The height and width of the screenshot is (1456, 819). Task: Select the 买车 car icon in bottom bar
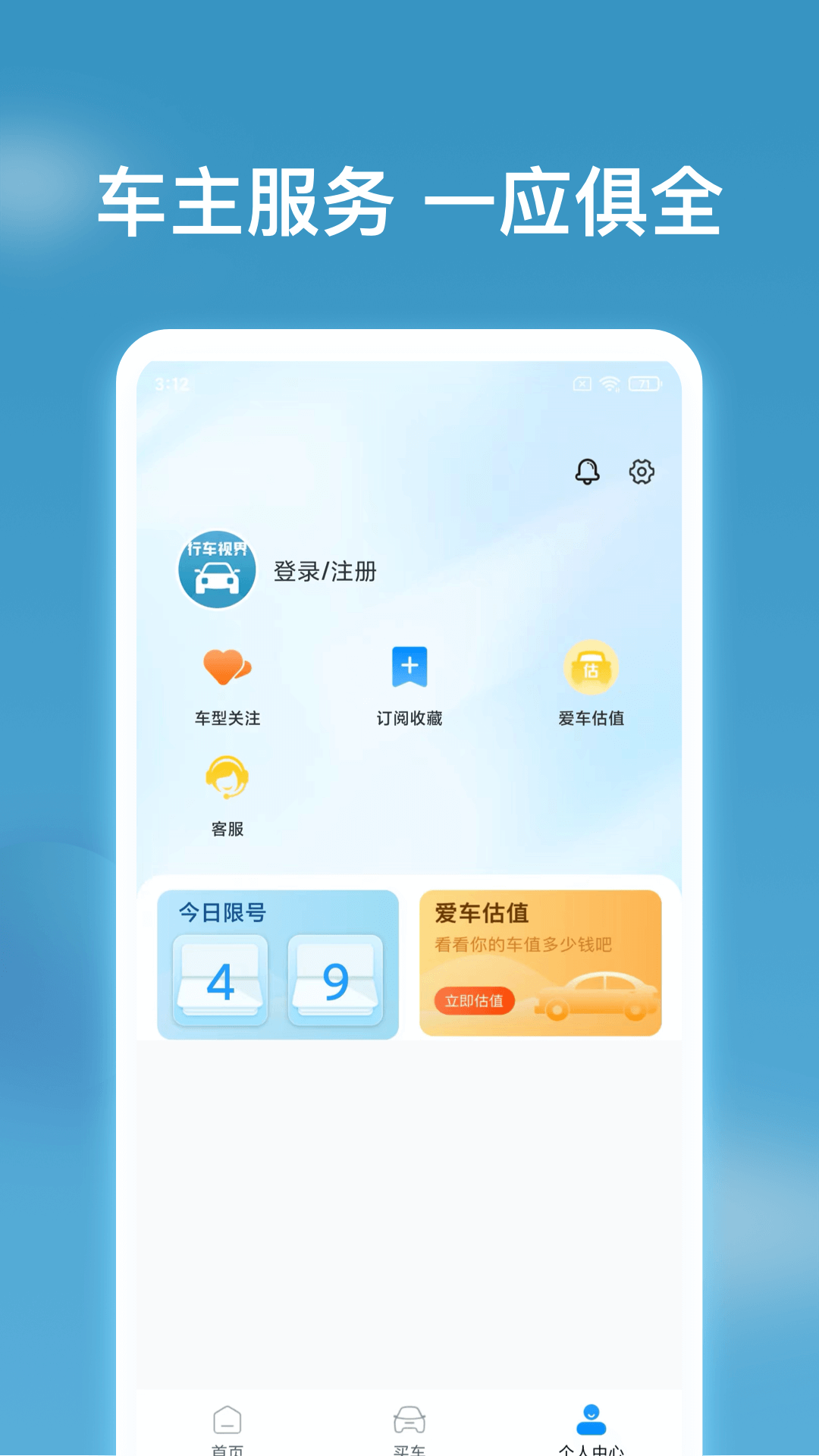[409, 1420]
